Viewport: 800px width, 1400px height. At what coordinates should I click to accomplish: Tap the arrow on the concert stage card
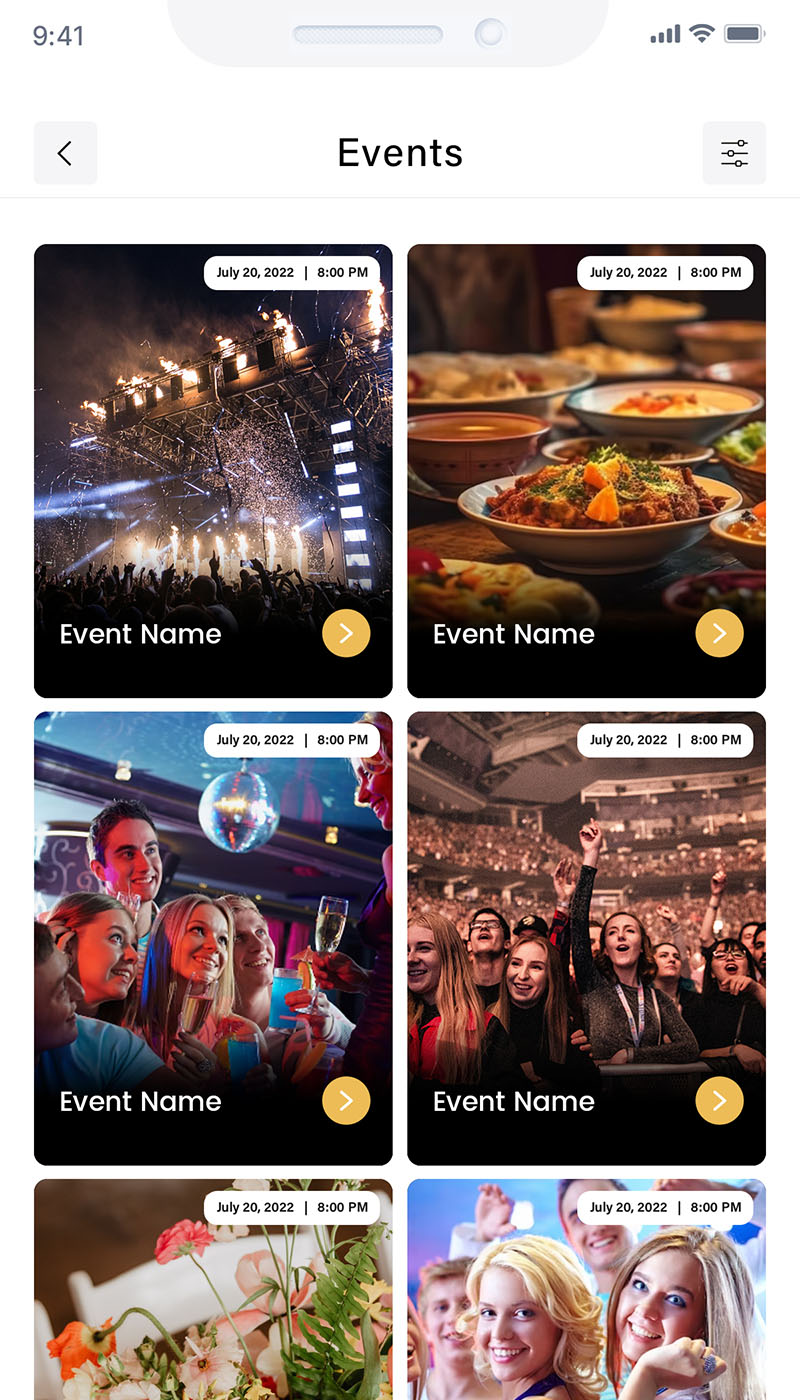point(346,633)
